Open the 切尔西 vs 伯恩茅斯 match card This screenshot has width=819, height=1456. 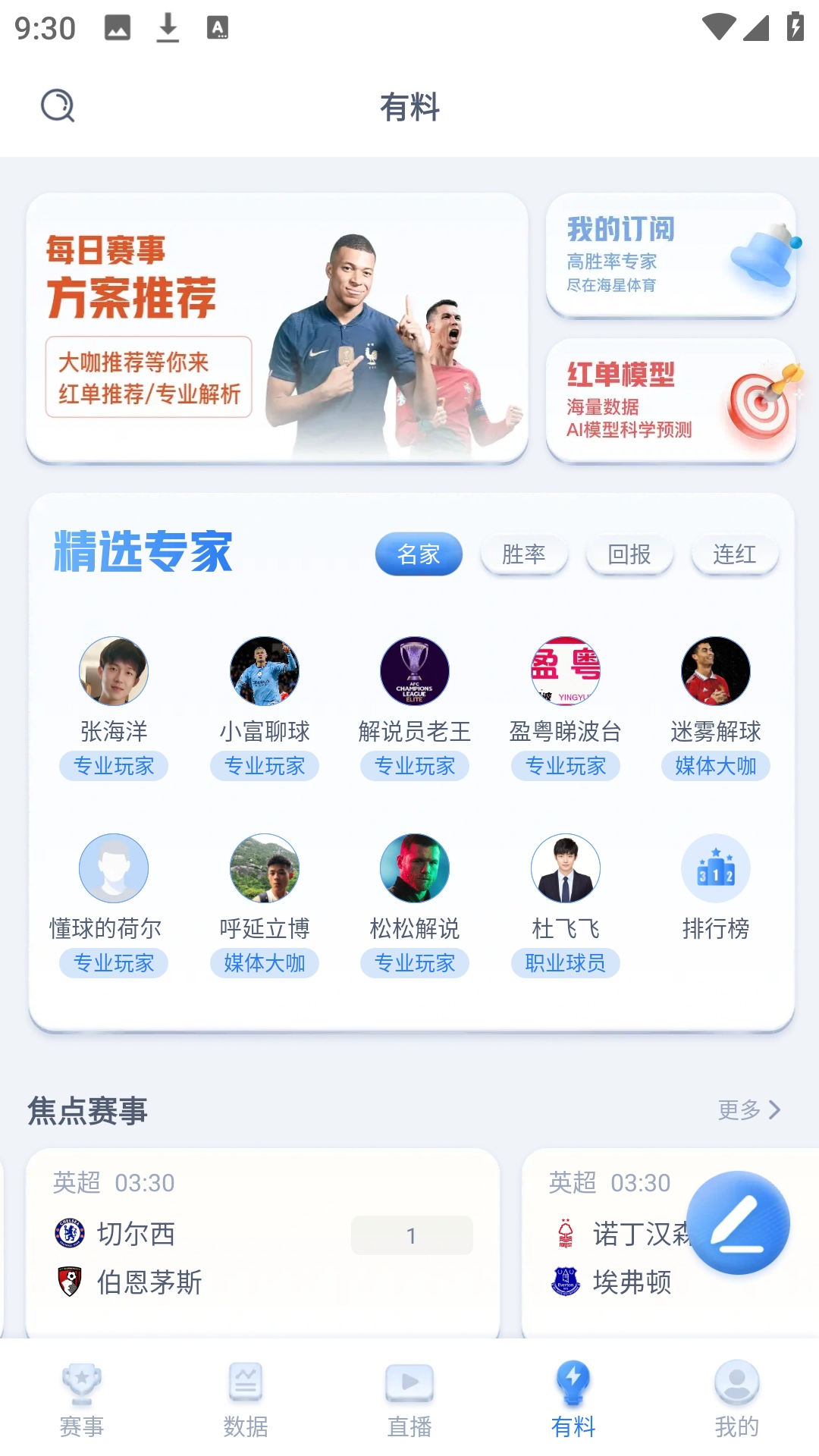262,1244
